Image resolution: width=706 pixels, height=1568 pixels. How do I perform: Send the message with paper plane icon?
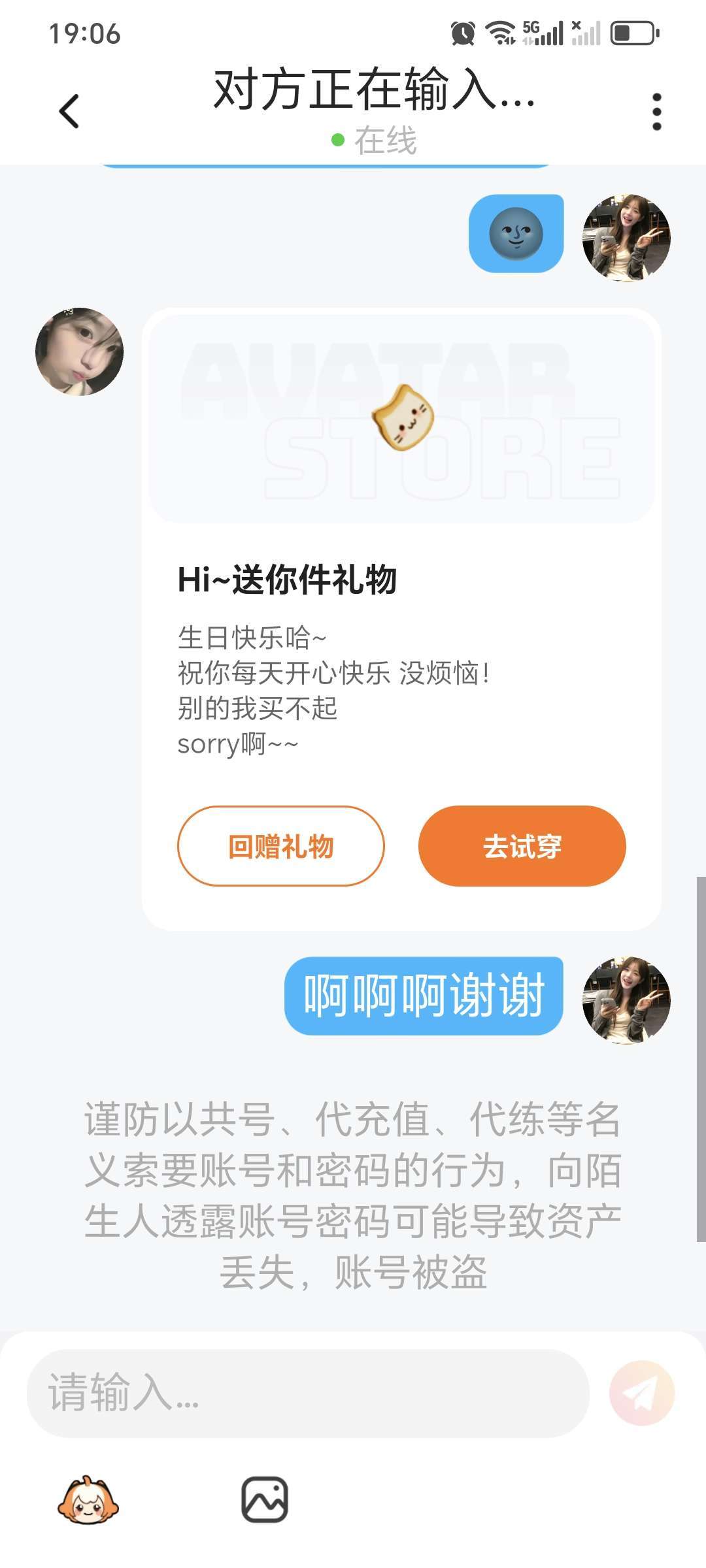(641, 1393)
